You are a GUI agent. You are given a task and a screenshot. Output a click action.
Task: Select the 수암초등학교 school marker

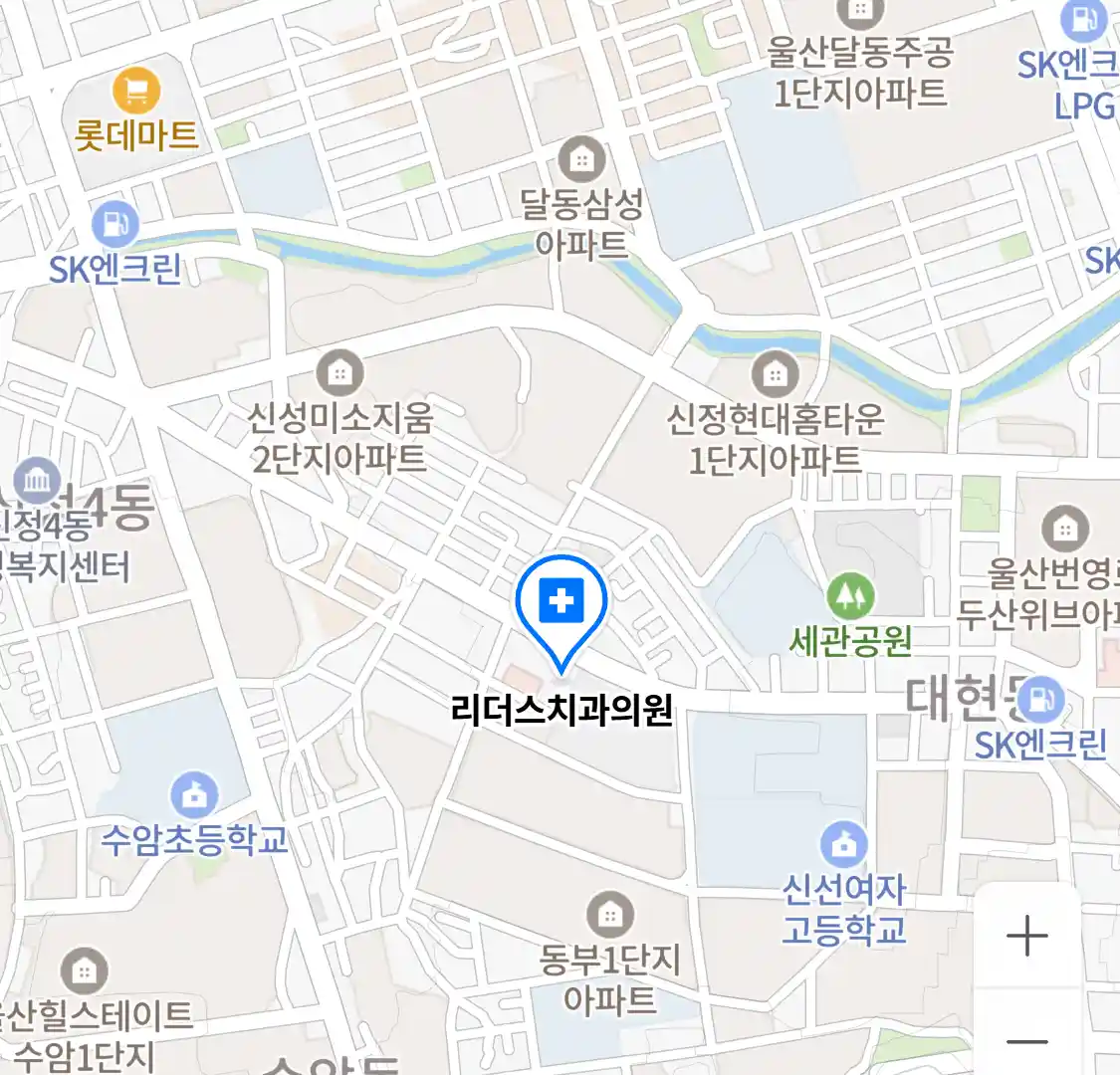(x=194, y=795)
